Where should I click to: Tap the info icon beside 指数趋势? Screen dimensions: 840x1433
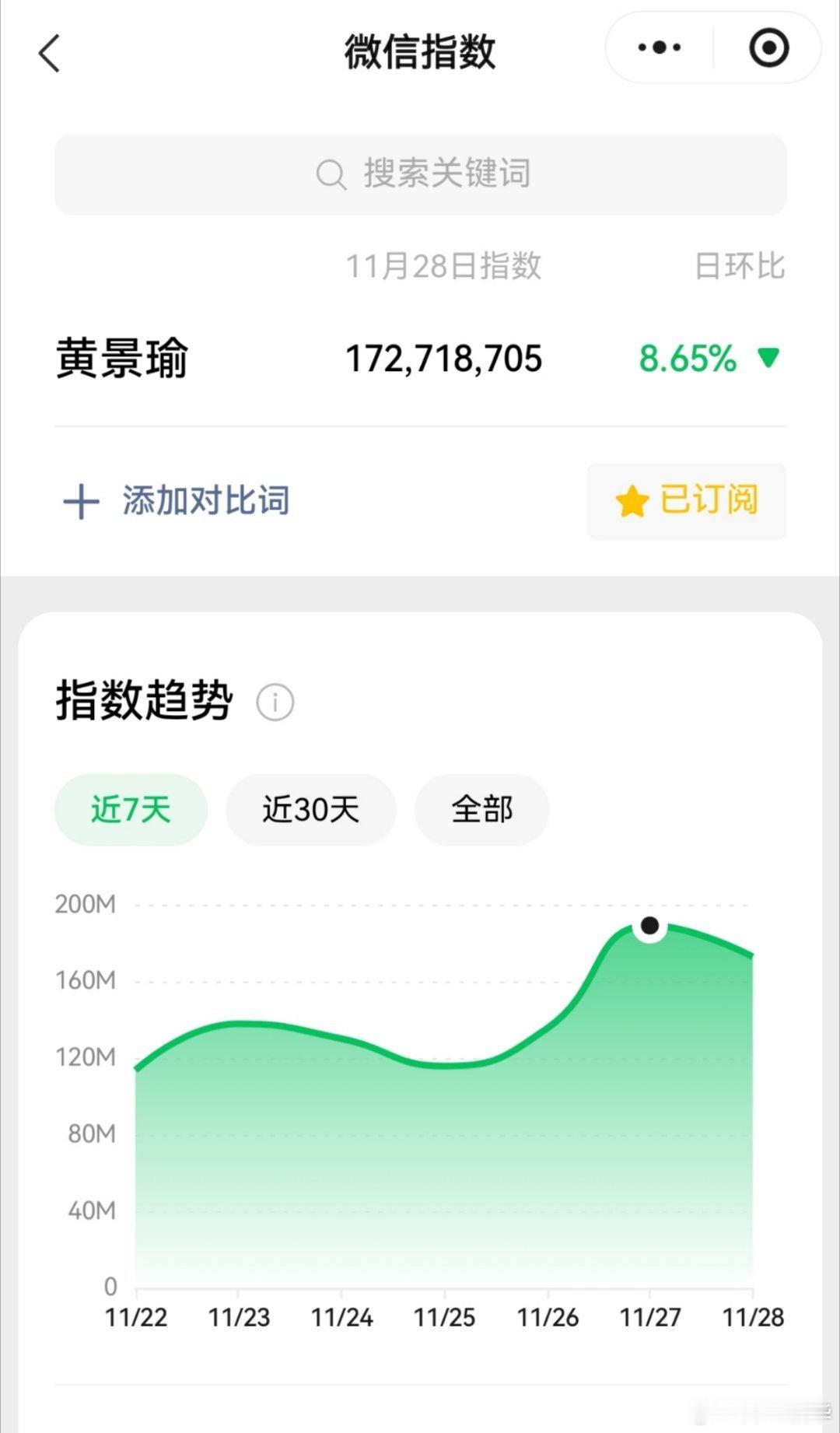click(x=274, y=701)
